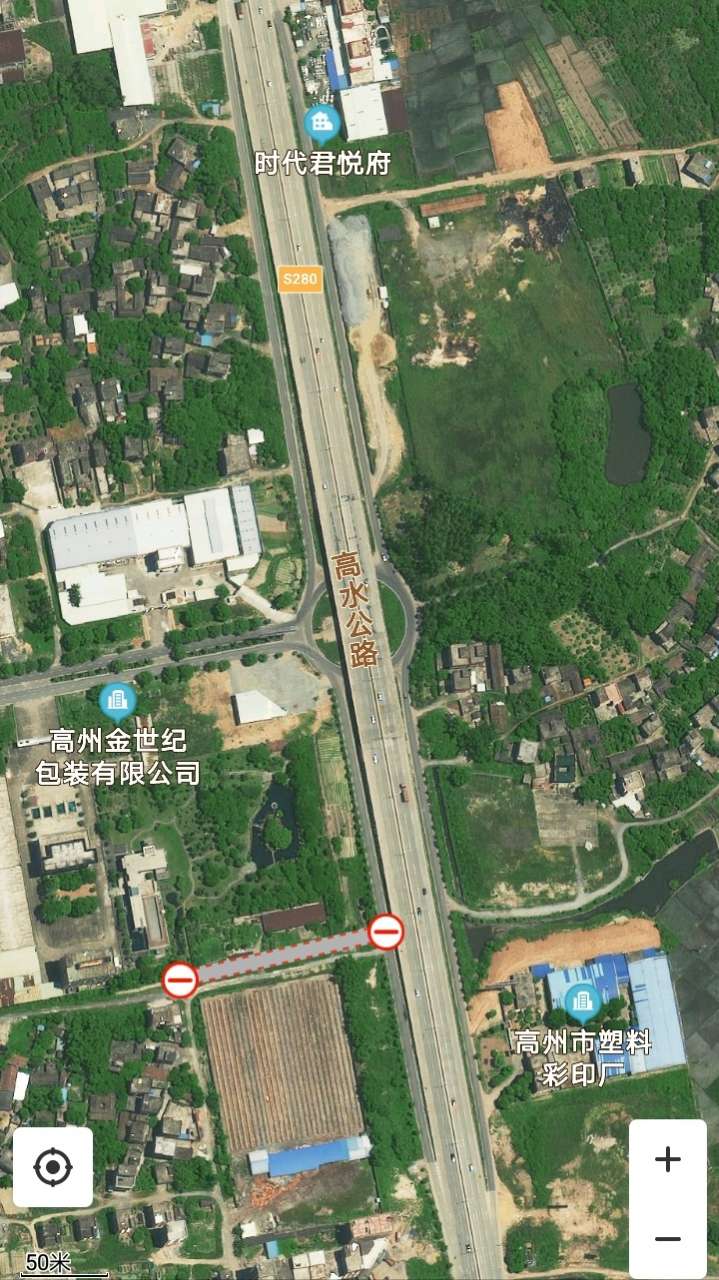Zoom in with the plus button

(x=667, y=1159)
